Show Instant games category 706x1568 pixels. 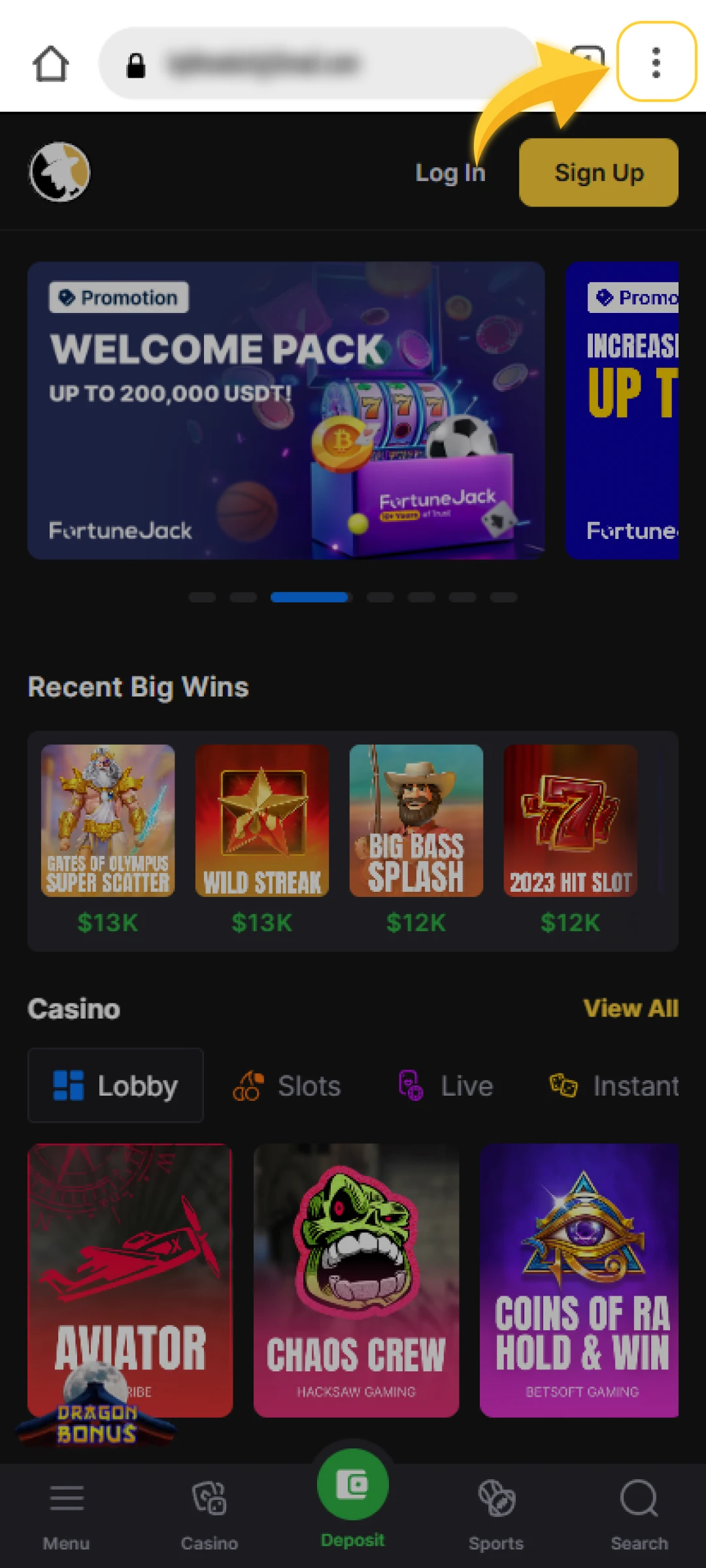click(614, 1086)
